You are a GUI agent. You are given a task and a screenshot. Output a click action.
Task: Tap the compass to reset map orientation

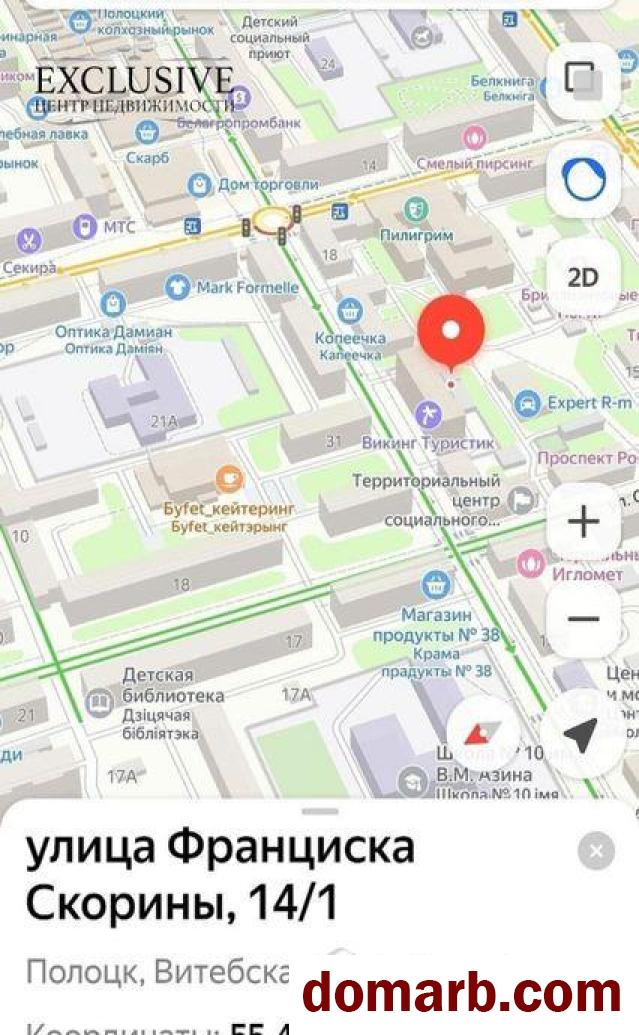(x=483, y=735)
